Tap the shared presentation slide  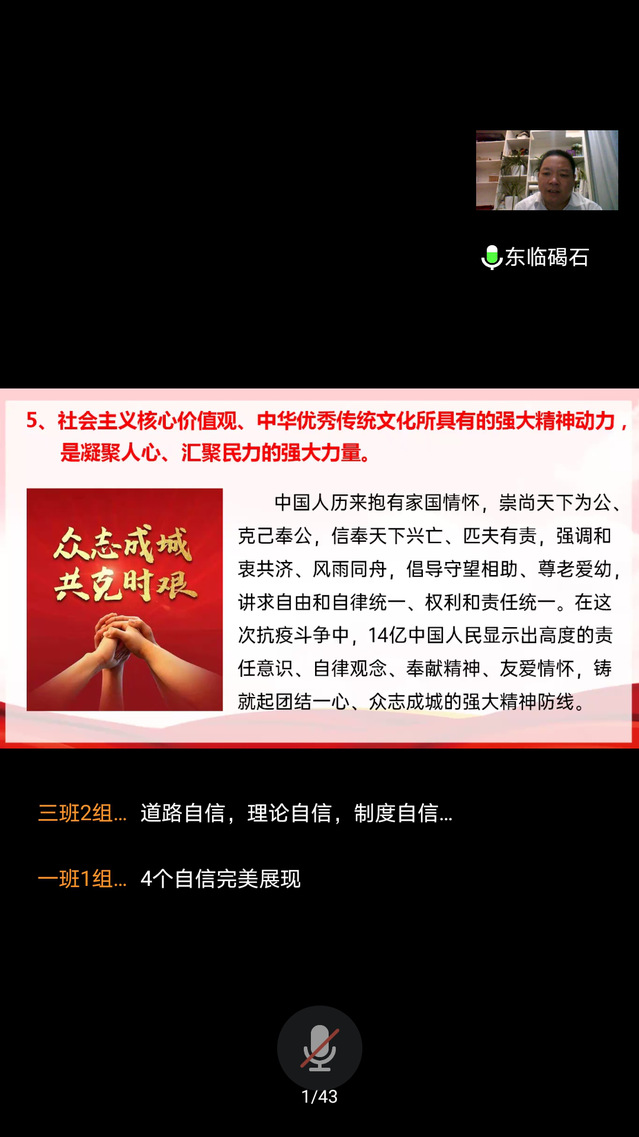(319, 568)
